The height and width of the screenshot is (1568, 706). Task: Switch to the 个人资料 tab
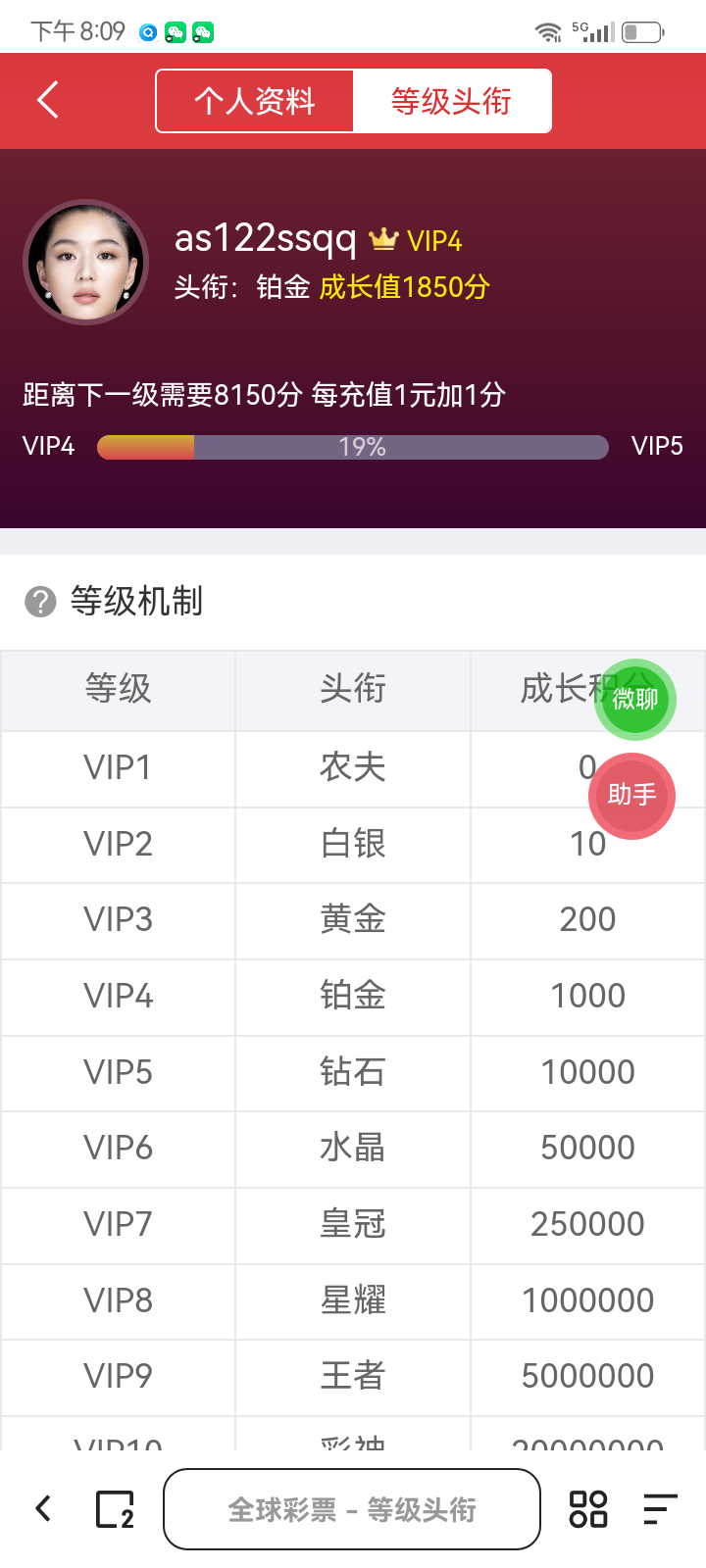coord(254,99)
